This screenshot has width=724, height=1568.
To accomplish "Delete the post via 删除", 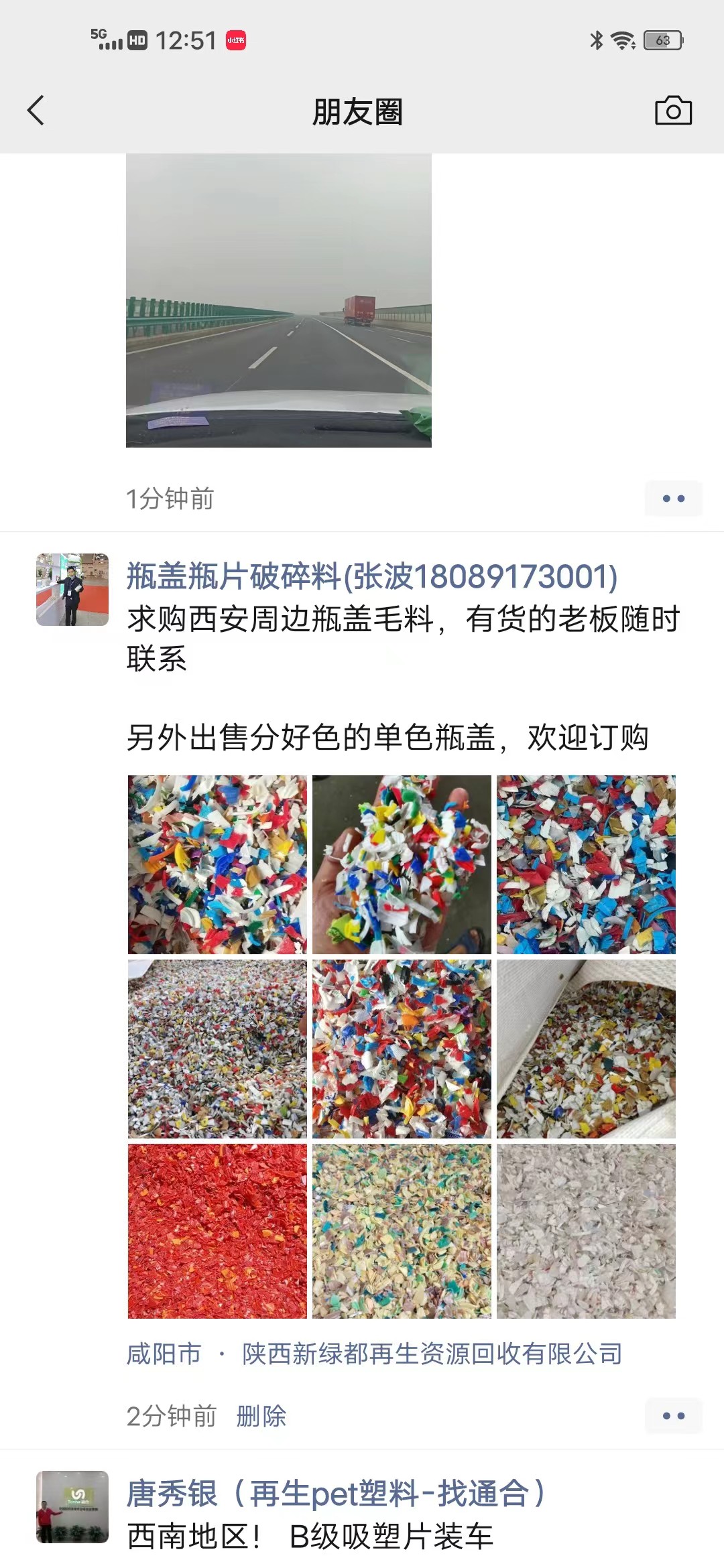I will coord(261,1416).
